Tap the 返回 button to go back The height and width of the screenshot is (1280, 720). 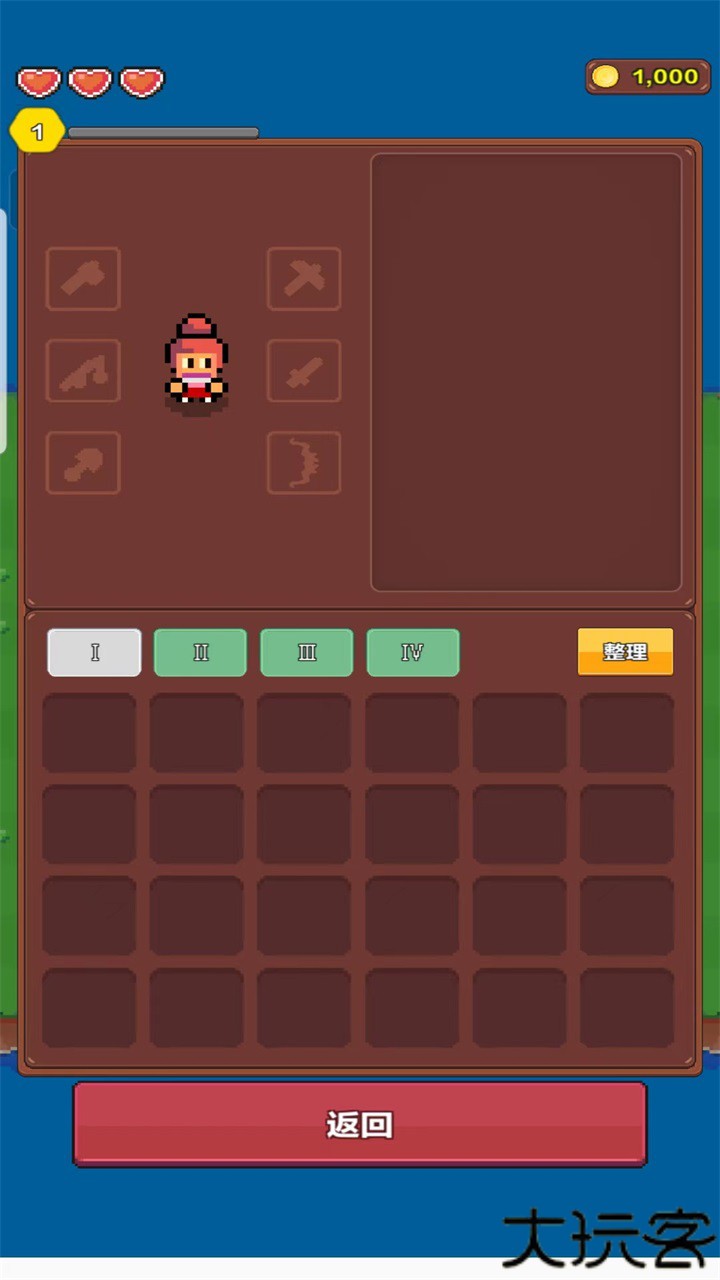pyautogui.click(x=360, y=1124)
